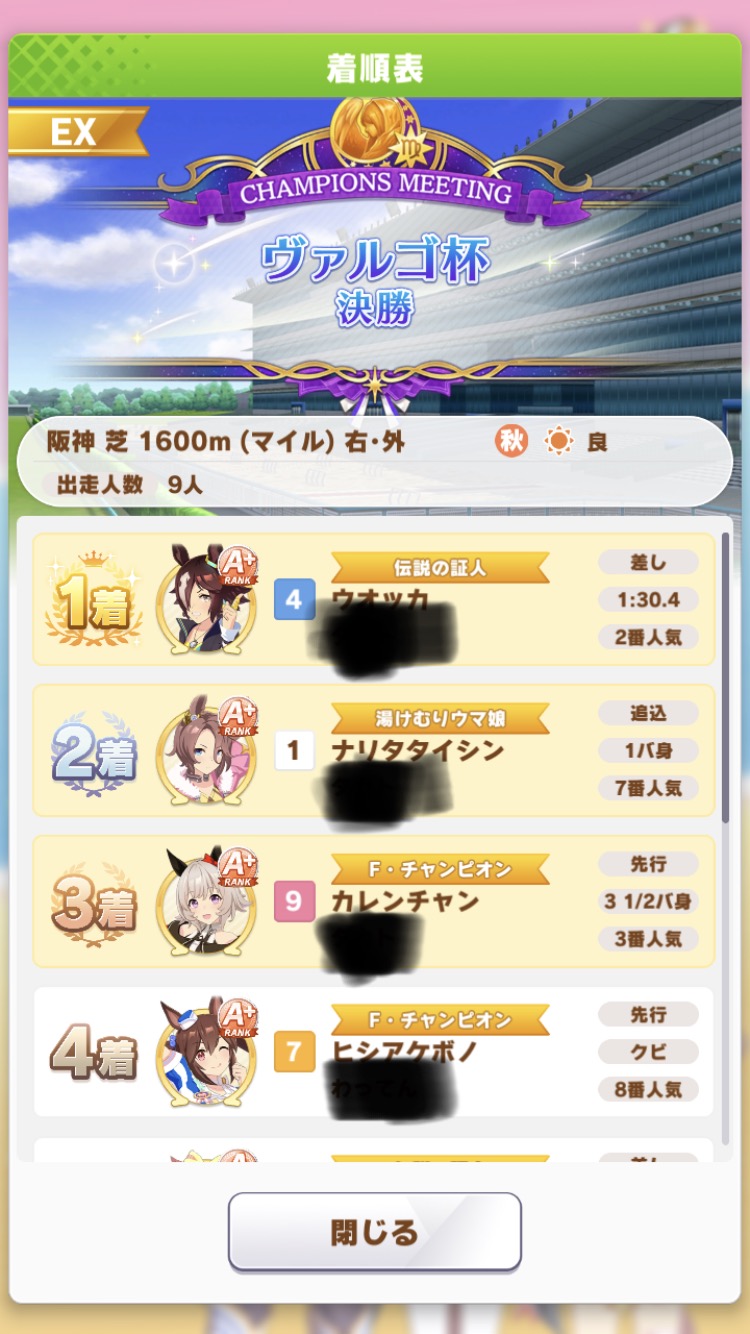This screenshot has width=750, height=1334.
Task: Open 1st place ウオッカ result row
Action: click(373, 599)
